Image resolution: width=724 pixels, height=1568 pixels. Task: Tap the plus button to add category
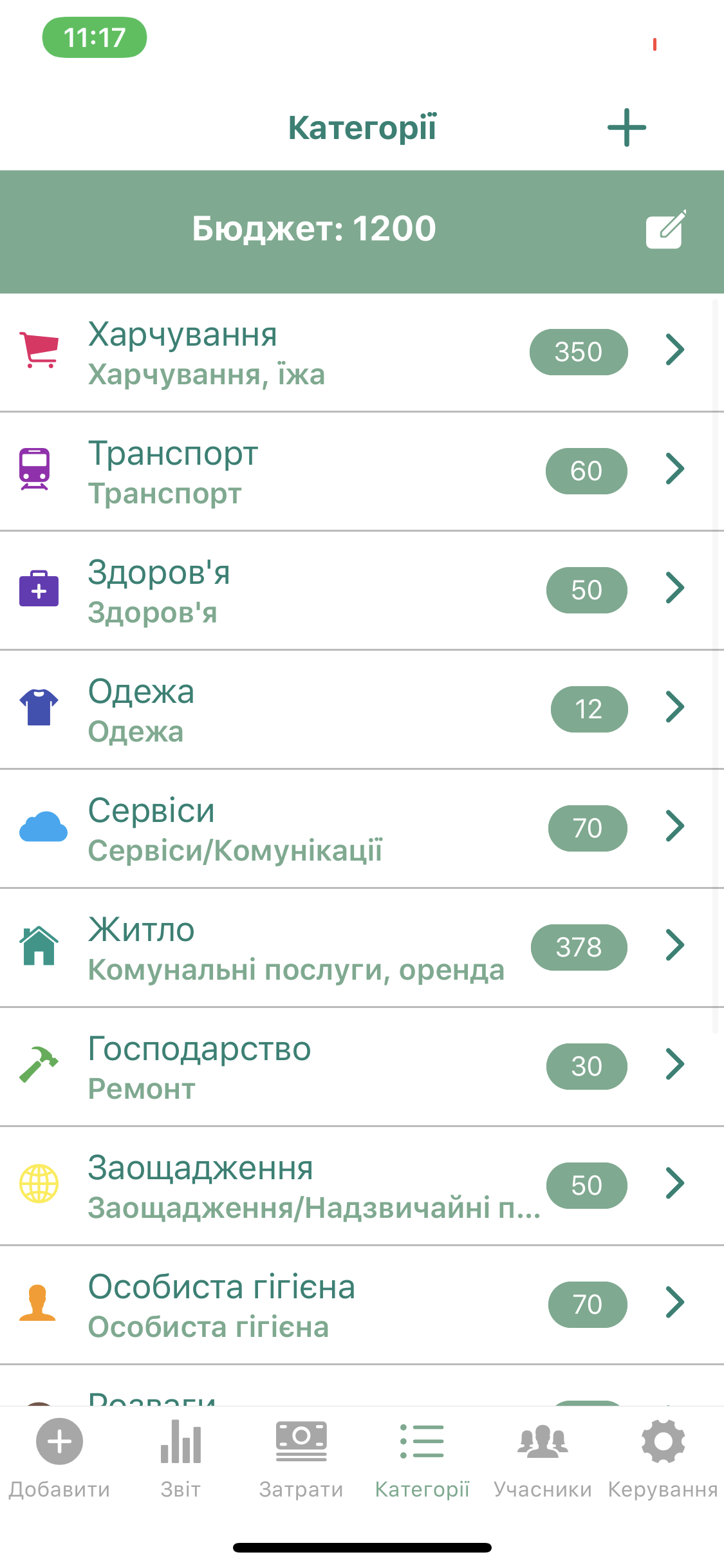(627, 127)
